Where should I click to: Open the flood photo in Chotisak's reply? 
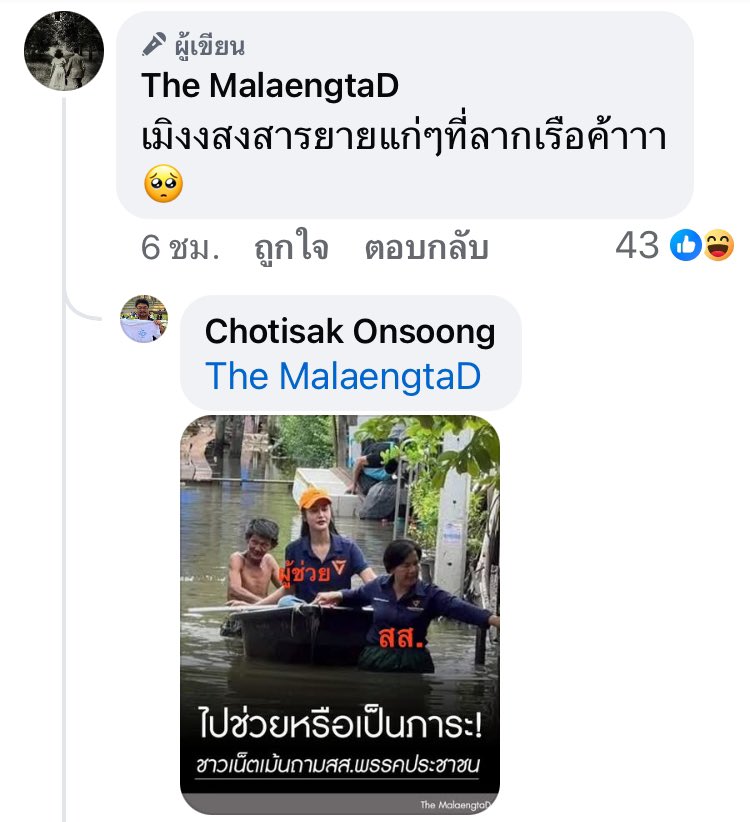pos(339,613)
